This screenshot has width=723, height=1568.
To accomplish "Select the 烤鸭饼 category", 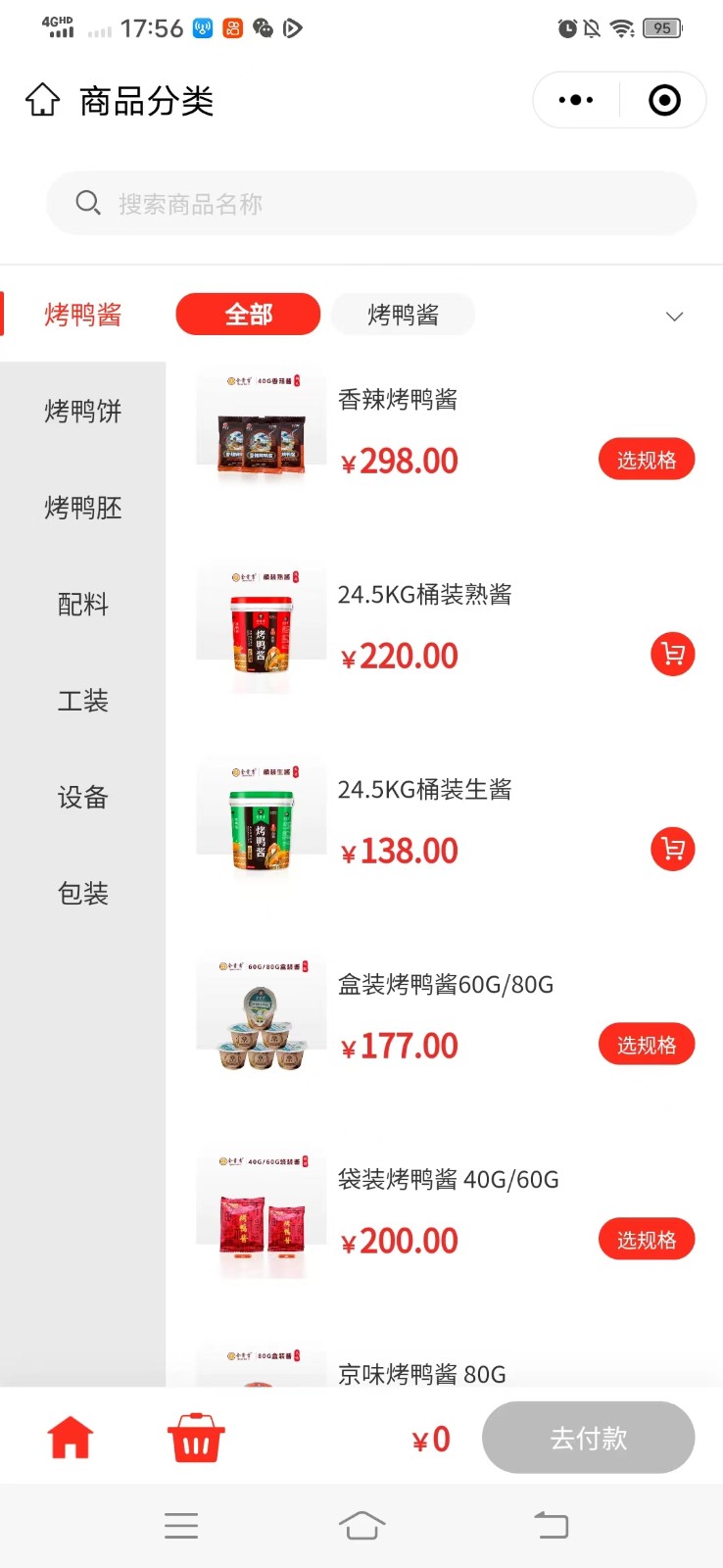I will click(83, 412).
